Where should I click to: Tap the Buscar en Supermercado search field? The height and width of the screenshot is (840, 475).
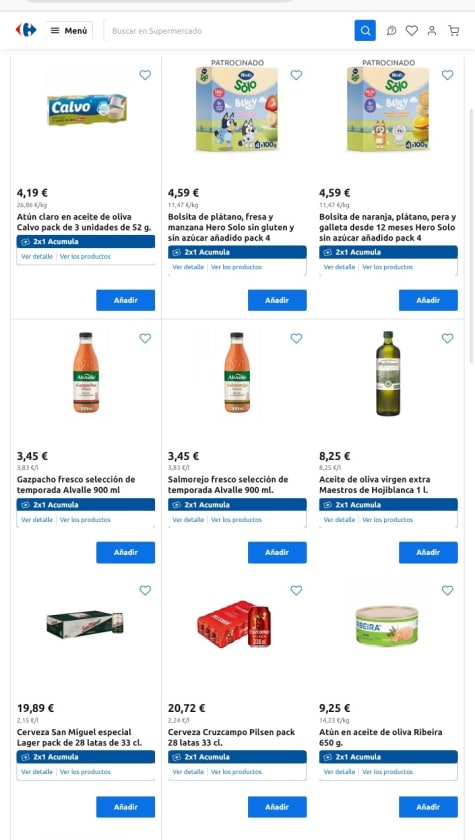(x=229, y=31)
